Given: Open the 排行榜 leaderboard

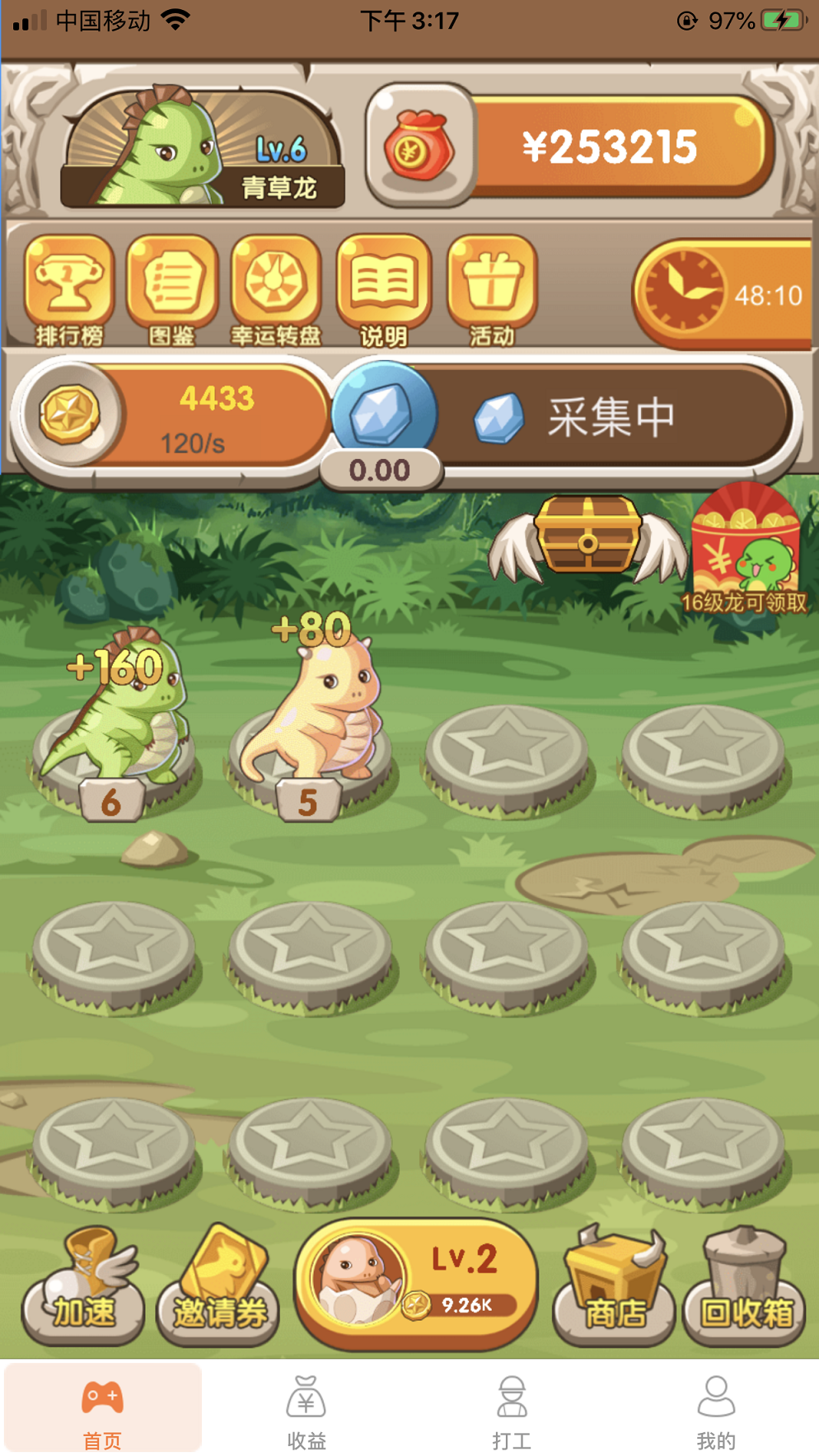Looking at the screenshot, I should pos(69,289).
